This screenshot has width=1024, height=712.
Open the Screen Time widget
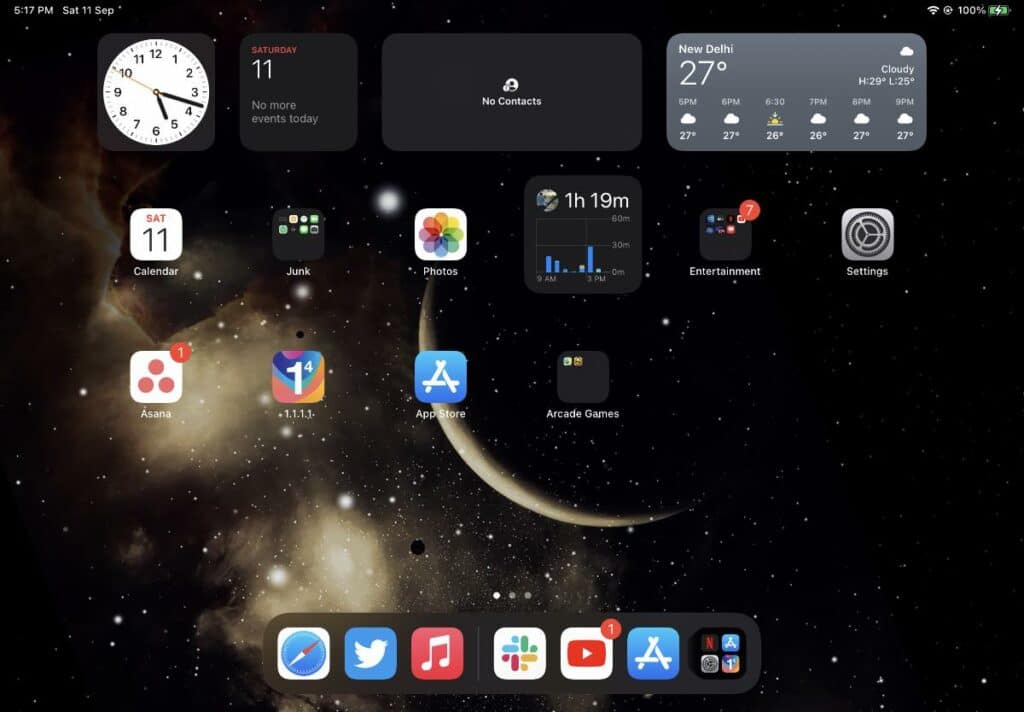[583, 235]
